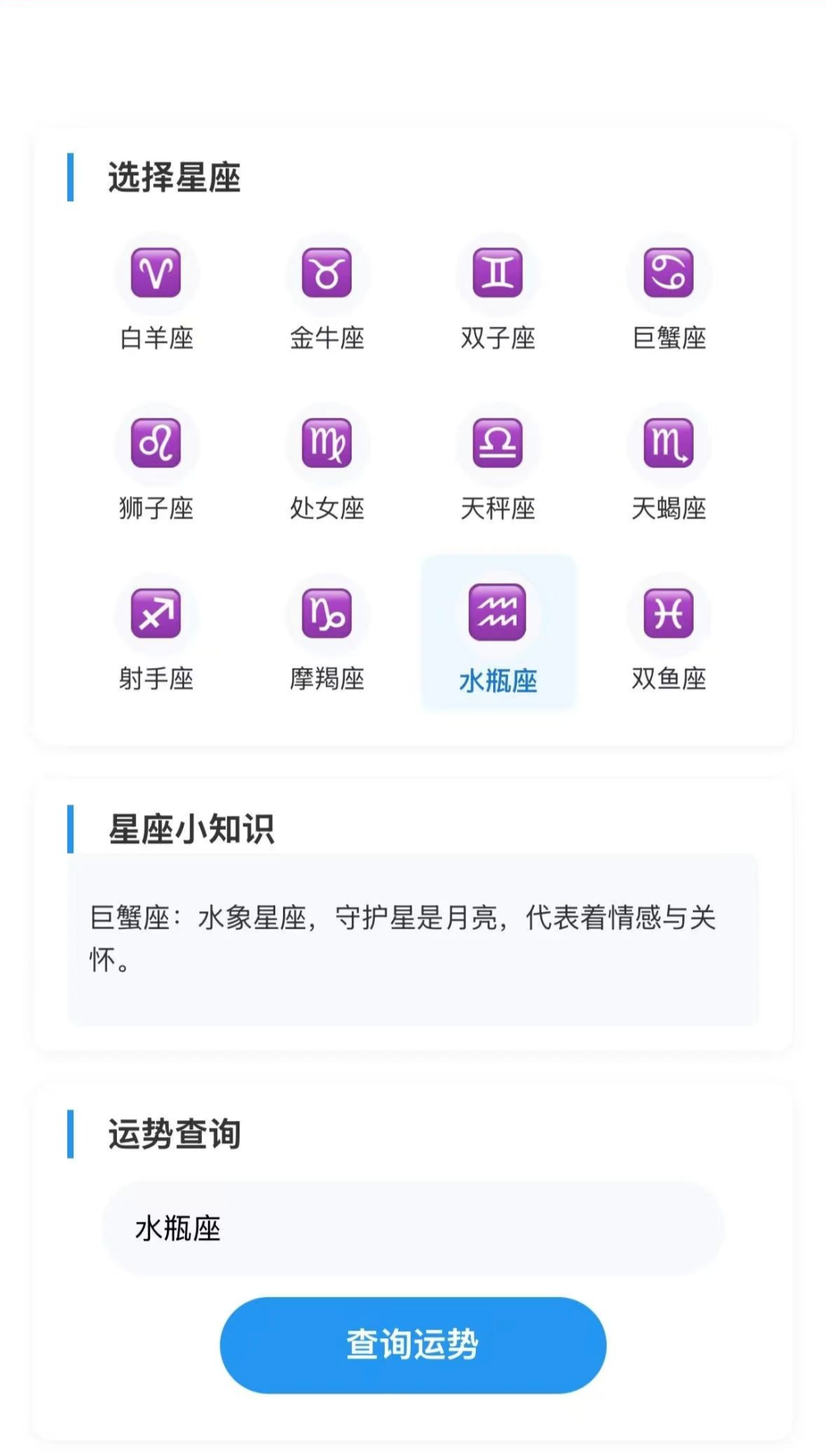Click the 射手座 (Sagittarius) icon
The width and height of the screenshot is (826, 1456).
click(157, 612)
